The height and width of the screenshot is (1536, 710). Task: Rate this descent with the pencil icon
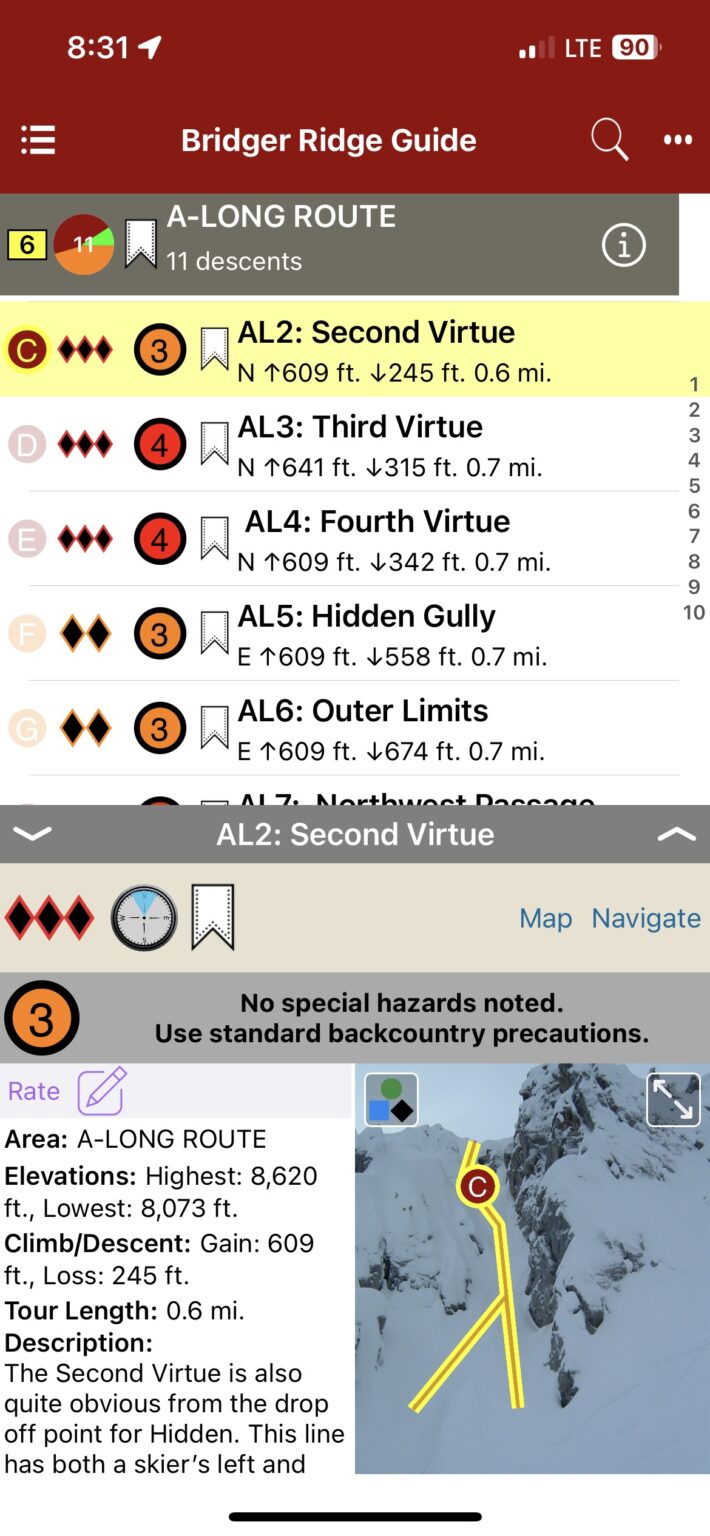(101, 1091)
